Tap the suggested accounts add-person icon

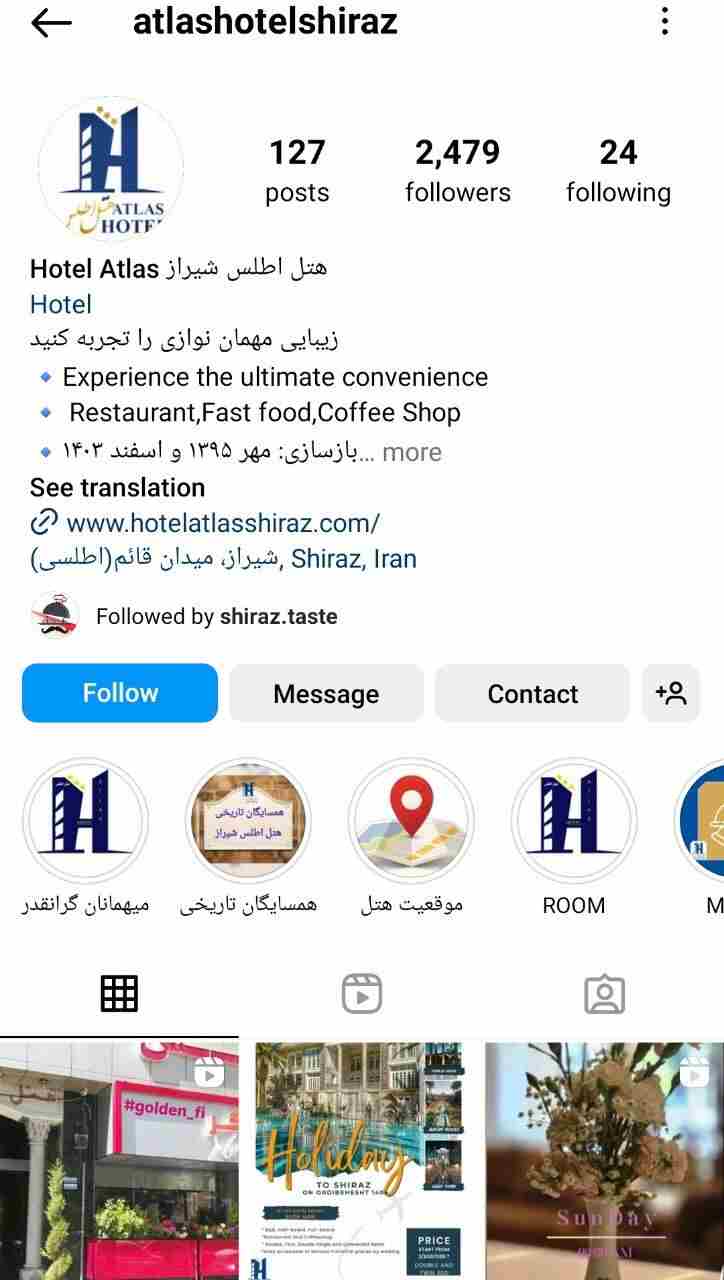670,693
